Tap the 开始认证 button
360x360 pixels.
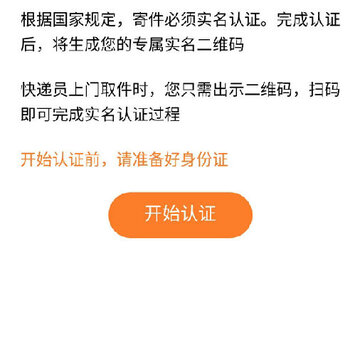tap(180, 215)
